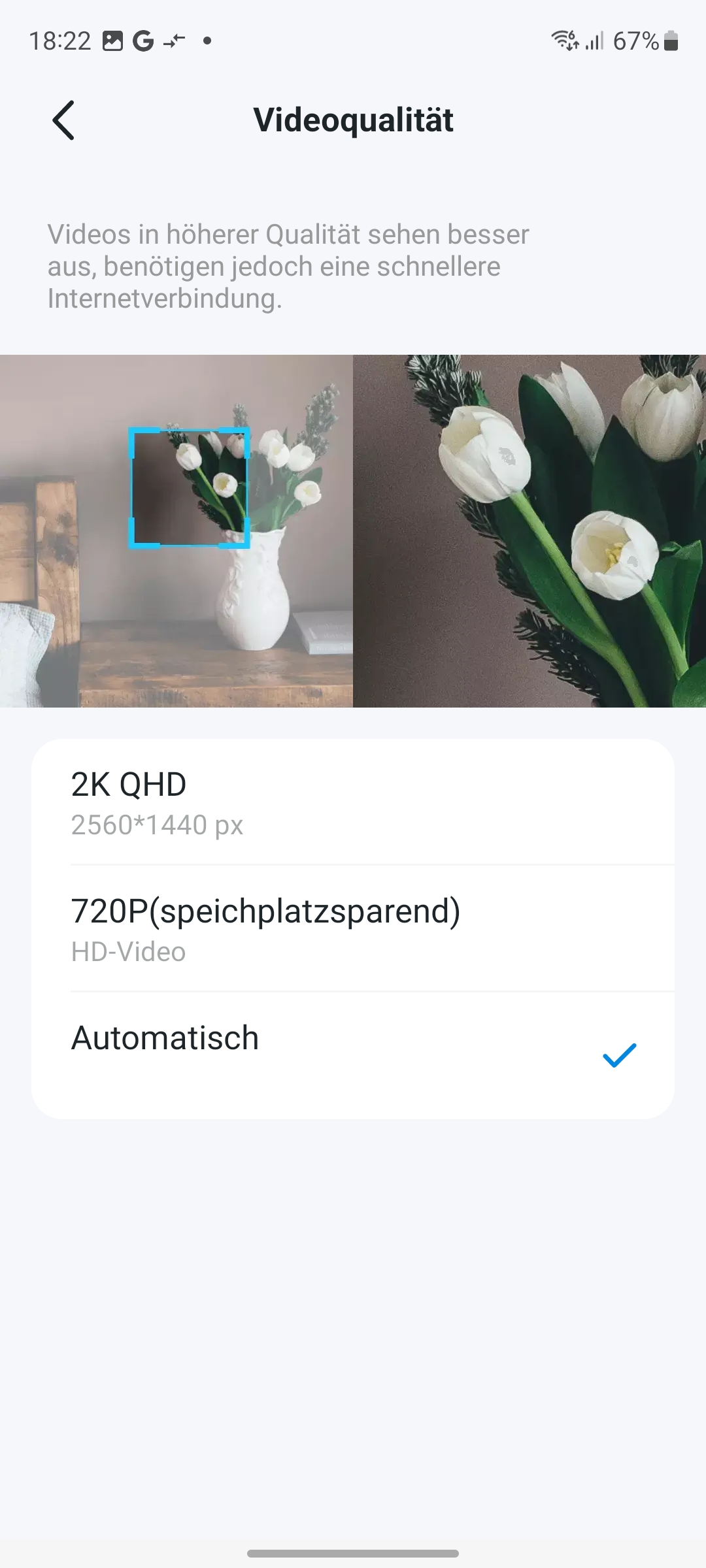Choose 720P (speichplatzsparend) quality
Screen dimensions: 706x1568
click(353, 928)
